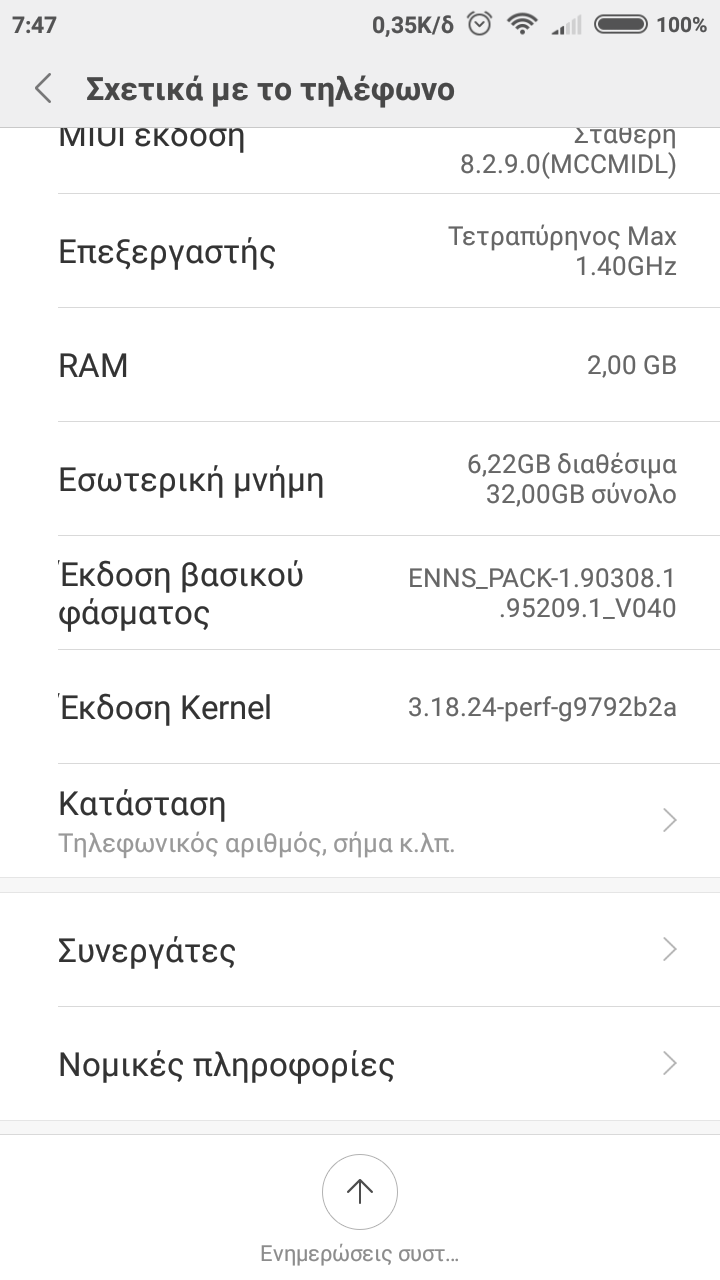Tap the Εσωτερική μνήμη row
The width and height of the screenshot is (720, 1280).
(360, 480)
